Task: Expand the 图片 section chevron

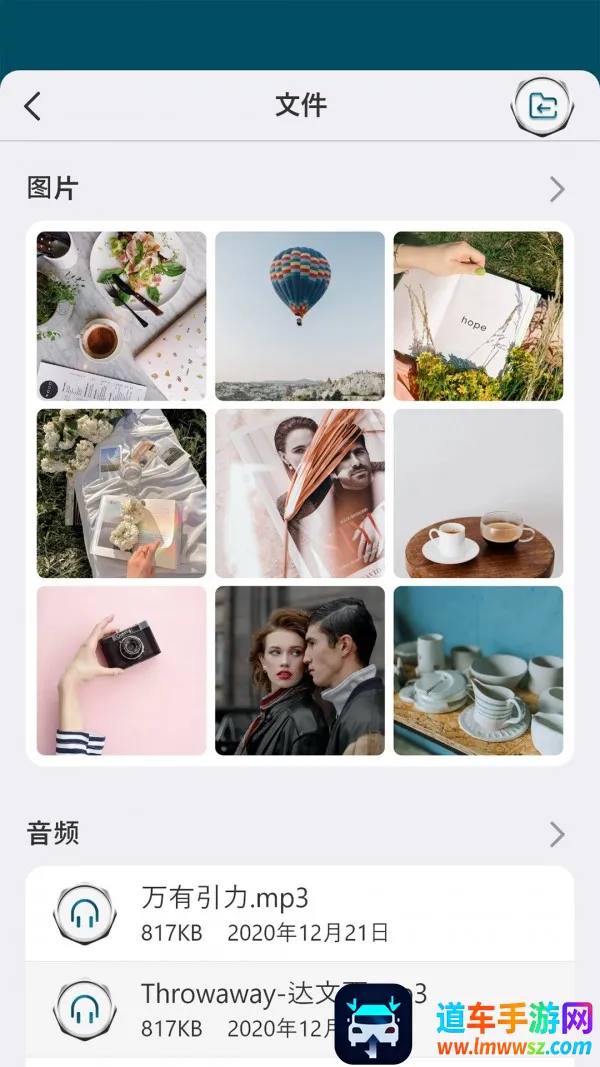Action: (557, 189)
